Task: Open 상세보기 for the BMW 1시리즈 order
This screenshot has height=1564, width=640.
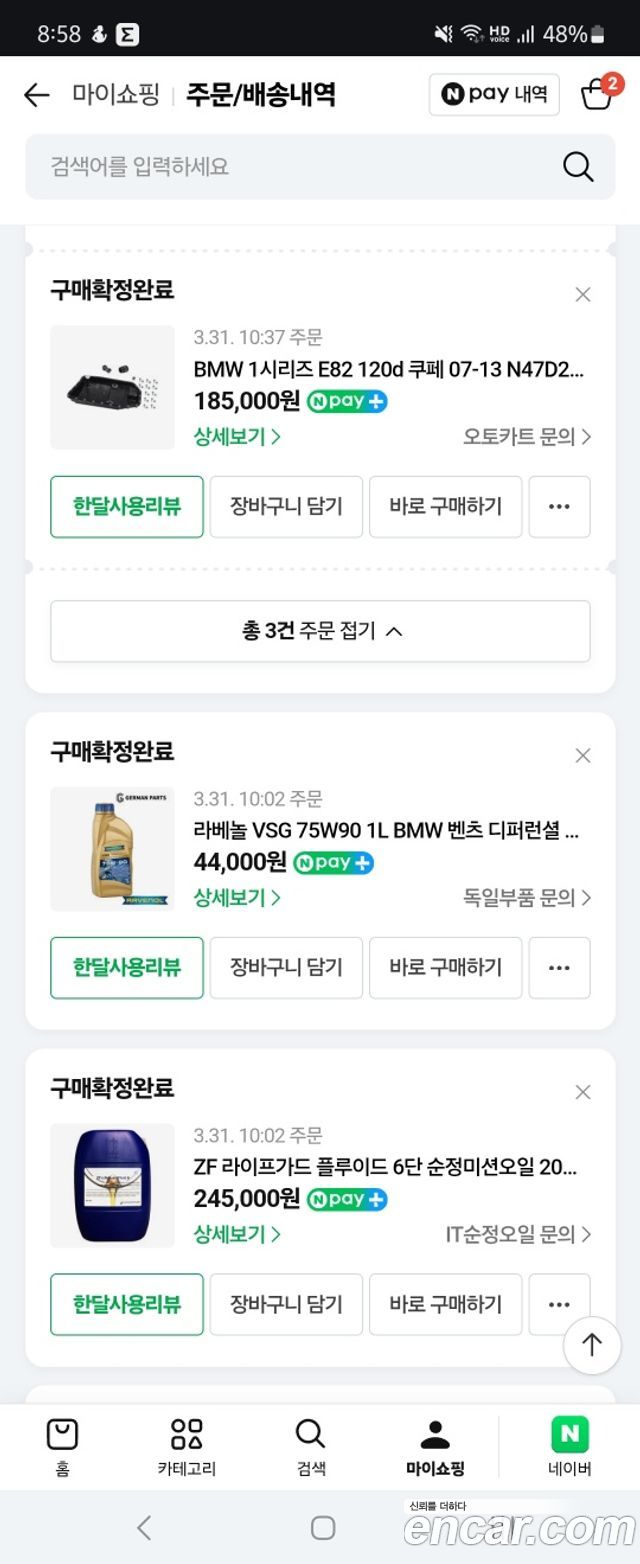Action: (237, 436)
